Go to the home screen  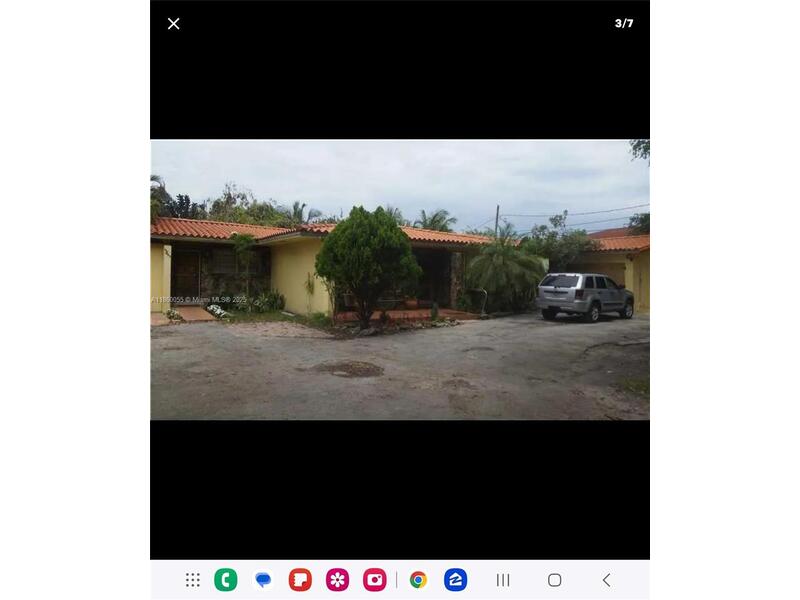[x=554, y=580]
